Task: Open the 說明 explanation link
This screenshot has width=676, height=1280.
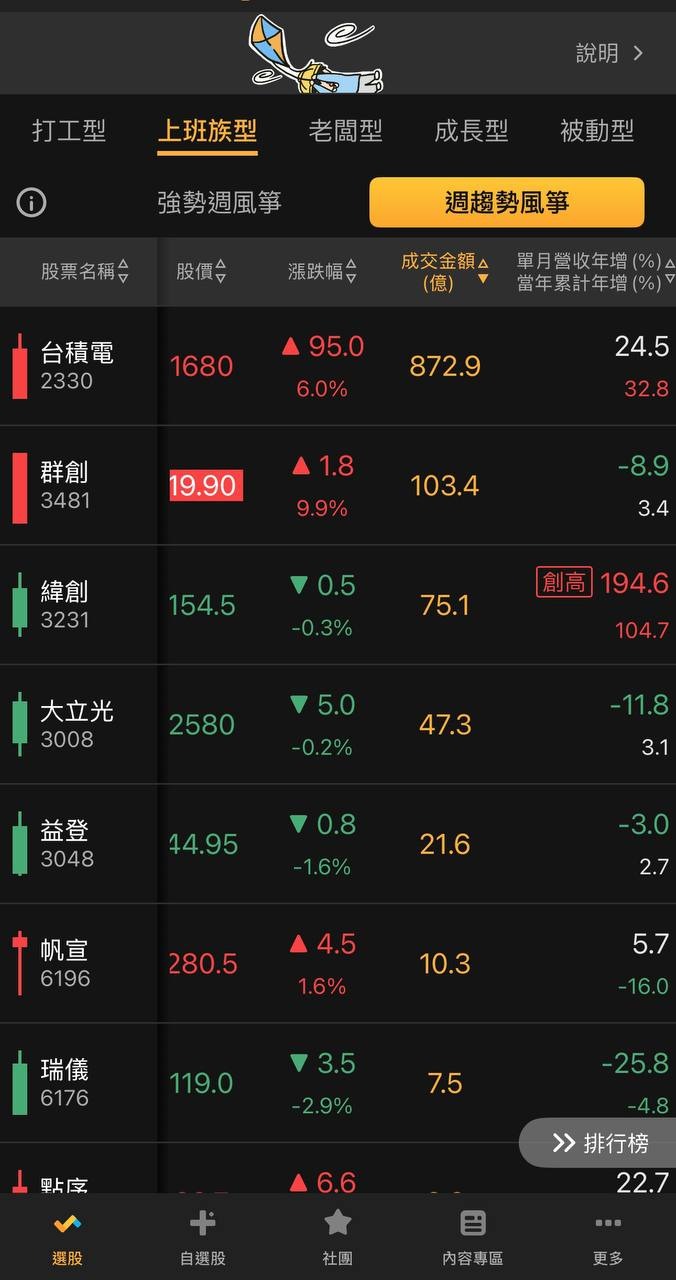Action: click(609, 53)
